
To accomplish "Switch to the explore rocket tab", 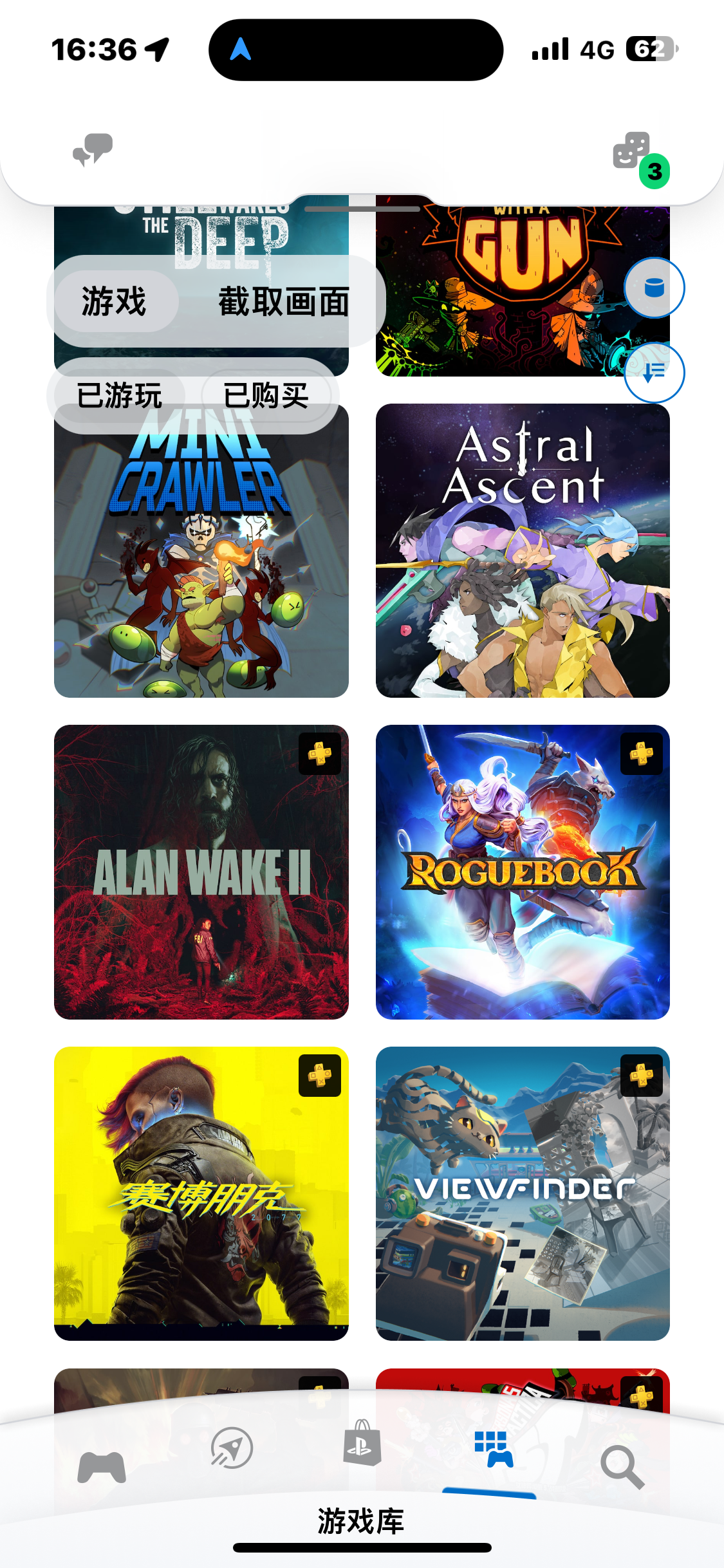I will point(232,1448).
